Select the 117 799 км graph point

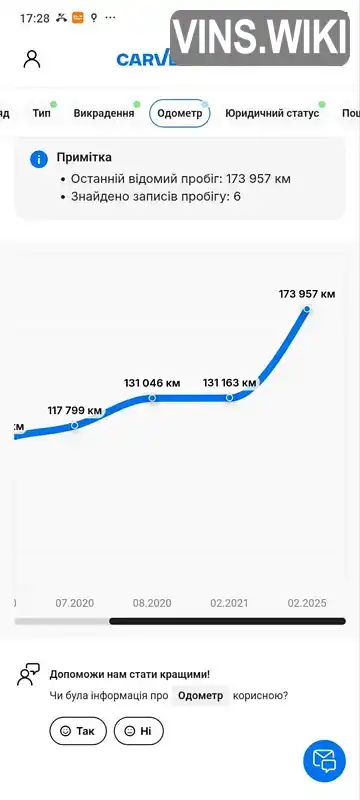(x=74, y=425)
